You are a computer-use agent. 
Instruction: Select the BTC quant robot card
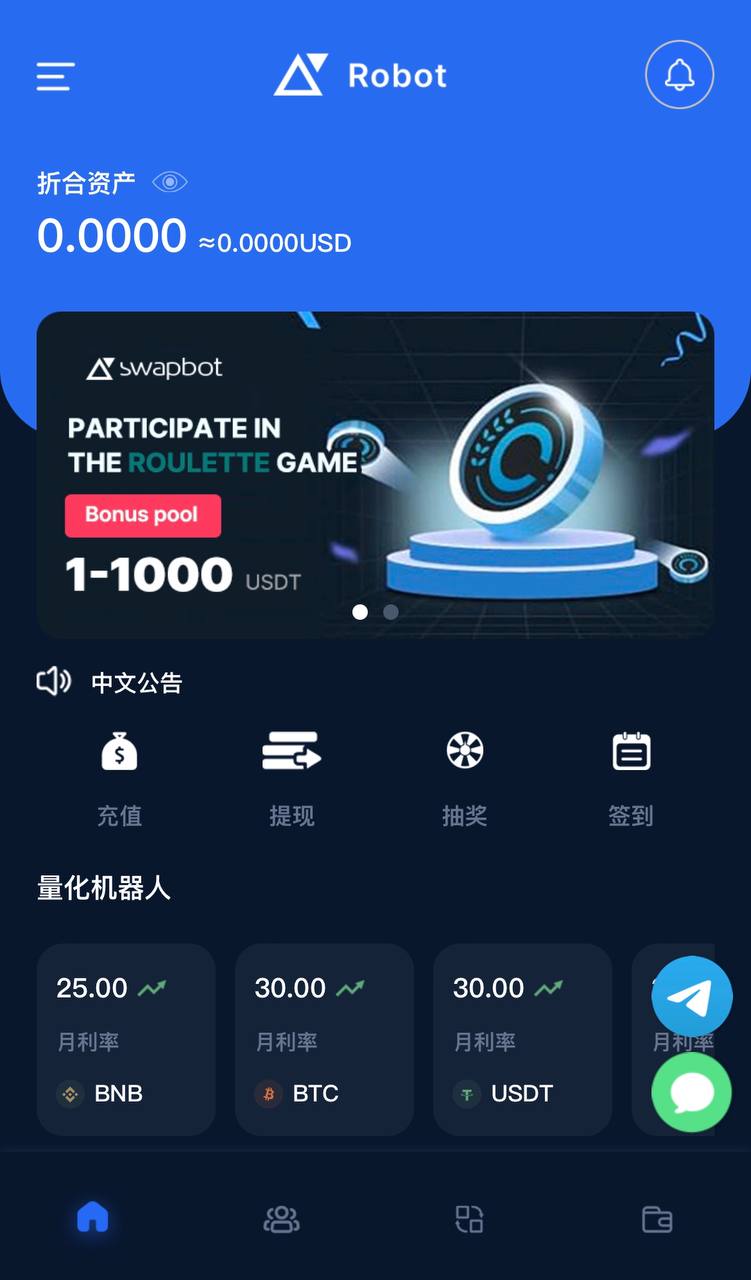[324, 1039]
